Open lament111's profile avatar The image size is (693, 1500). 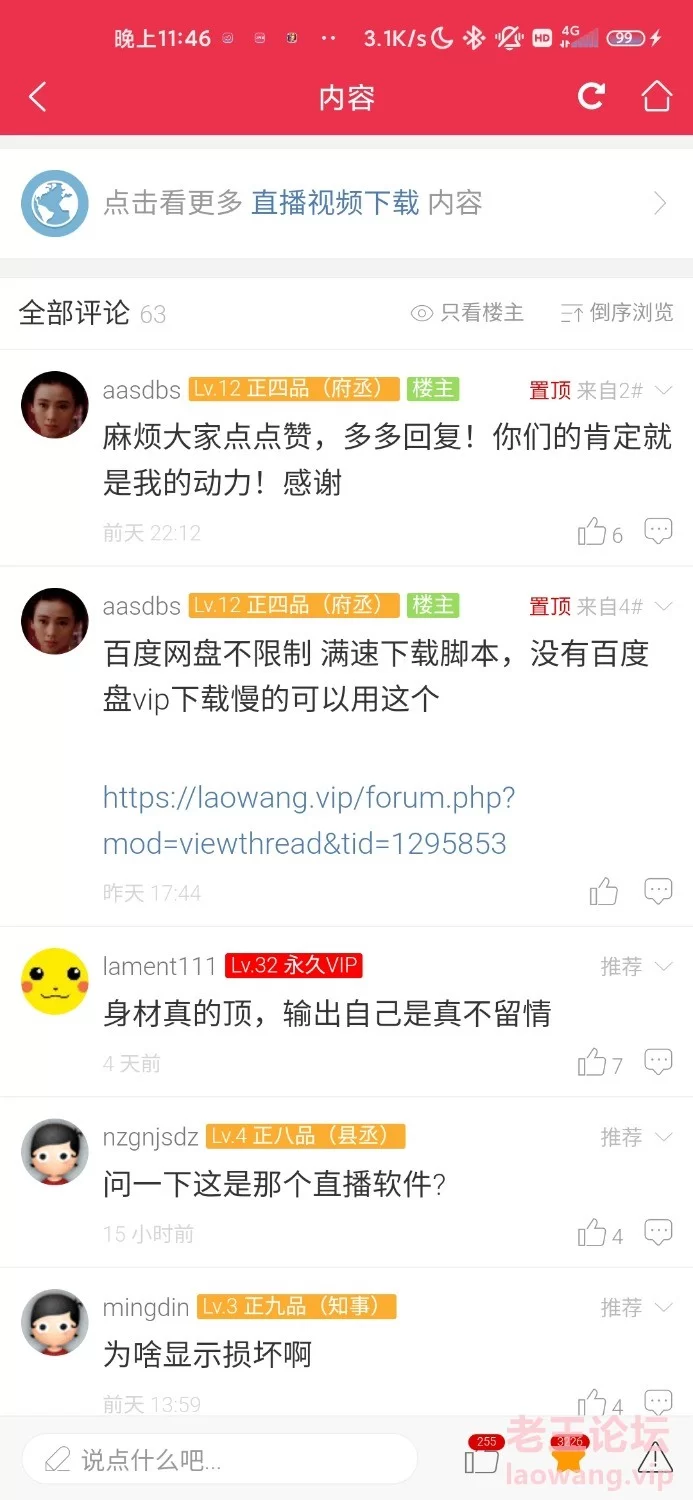click(x=55, y=981)
